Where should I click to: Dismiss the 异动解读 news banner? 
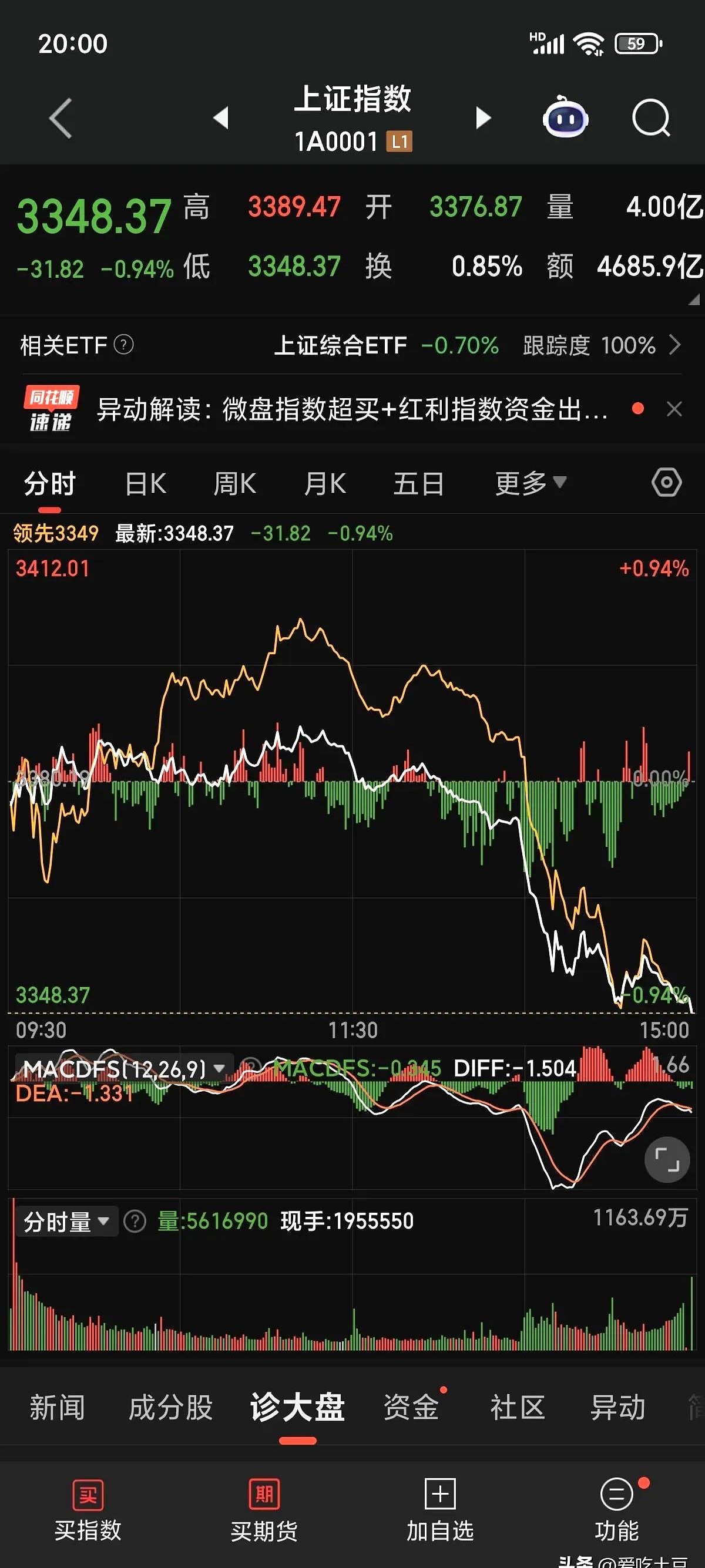click(674, 409)
